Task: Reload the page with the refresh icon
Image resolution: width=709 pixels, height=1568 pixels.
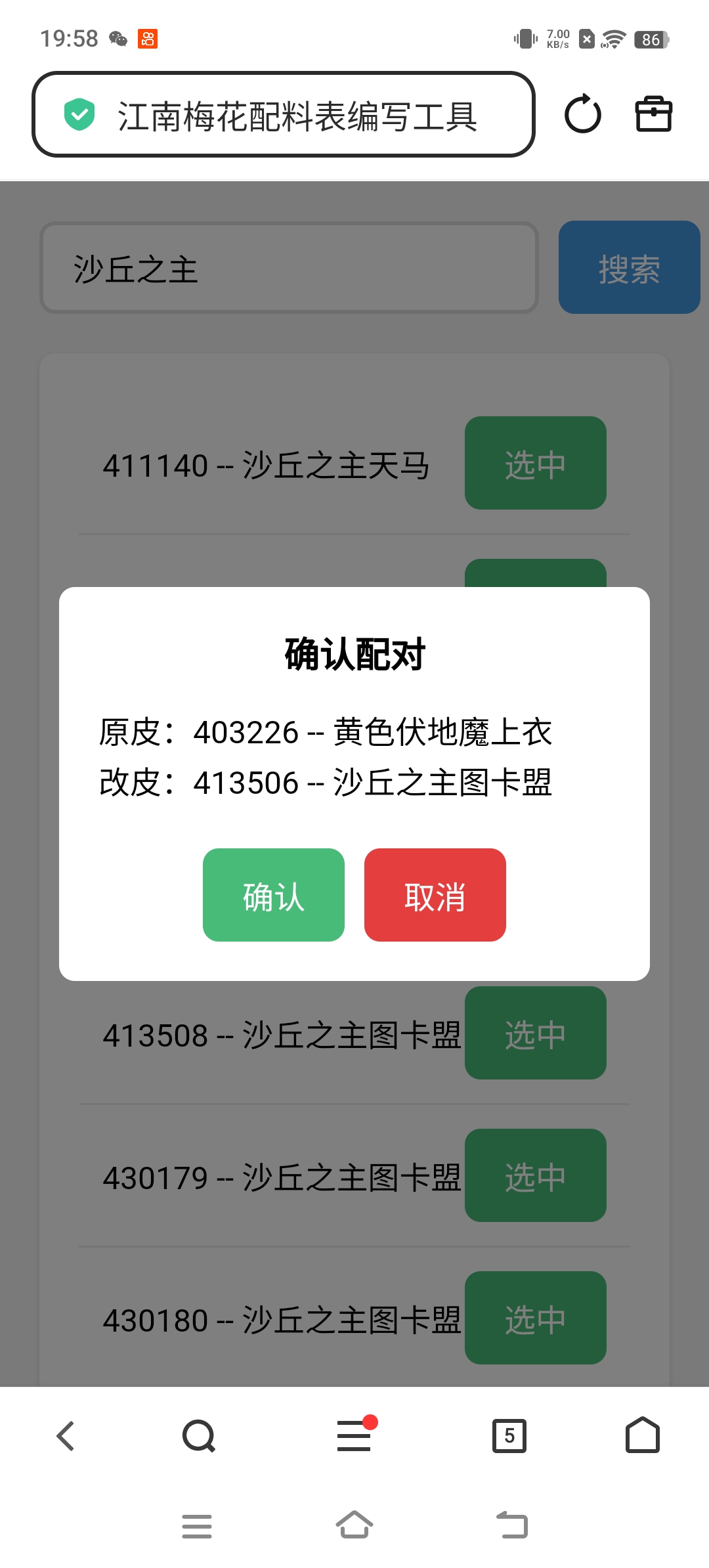Action: tap(583, 115)
